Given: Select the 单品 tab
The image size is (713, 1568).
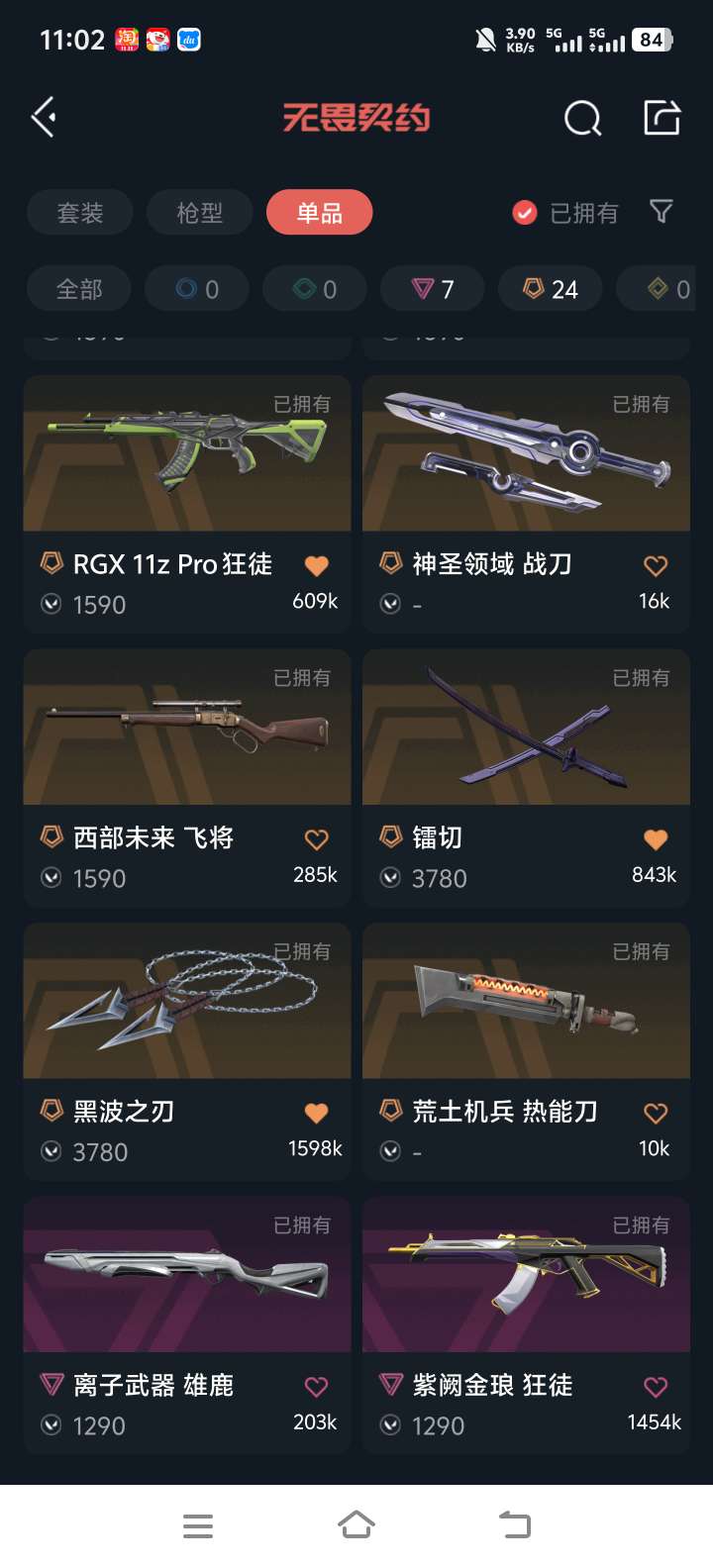Looking at the screenshot, I should click(x=319, y=213).
